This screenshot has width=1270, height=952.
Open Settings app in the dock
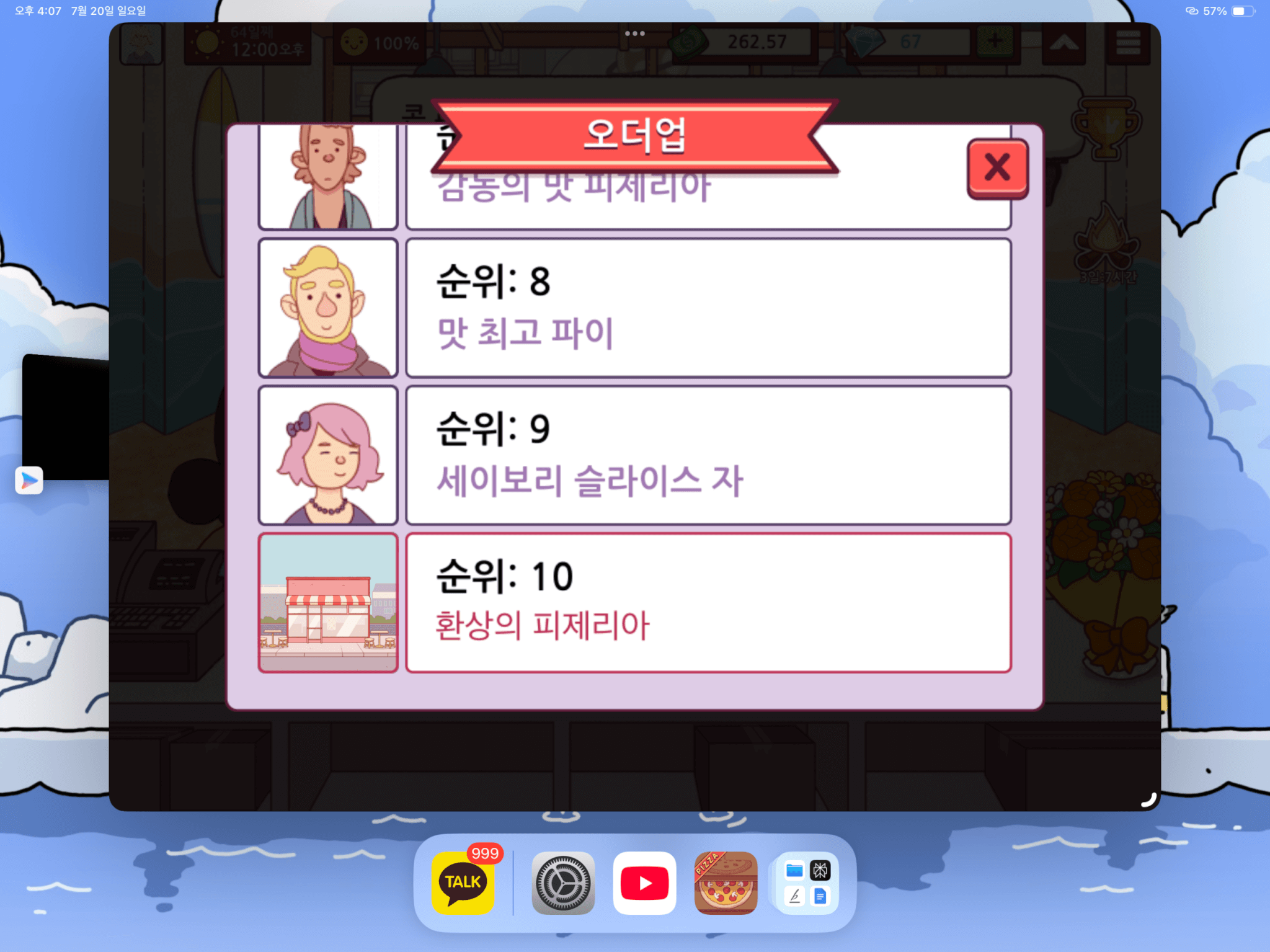[x=563, y=883]
